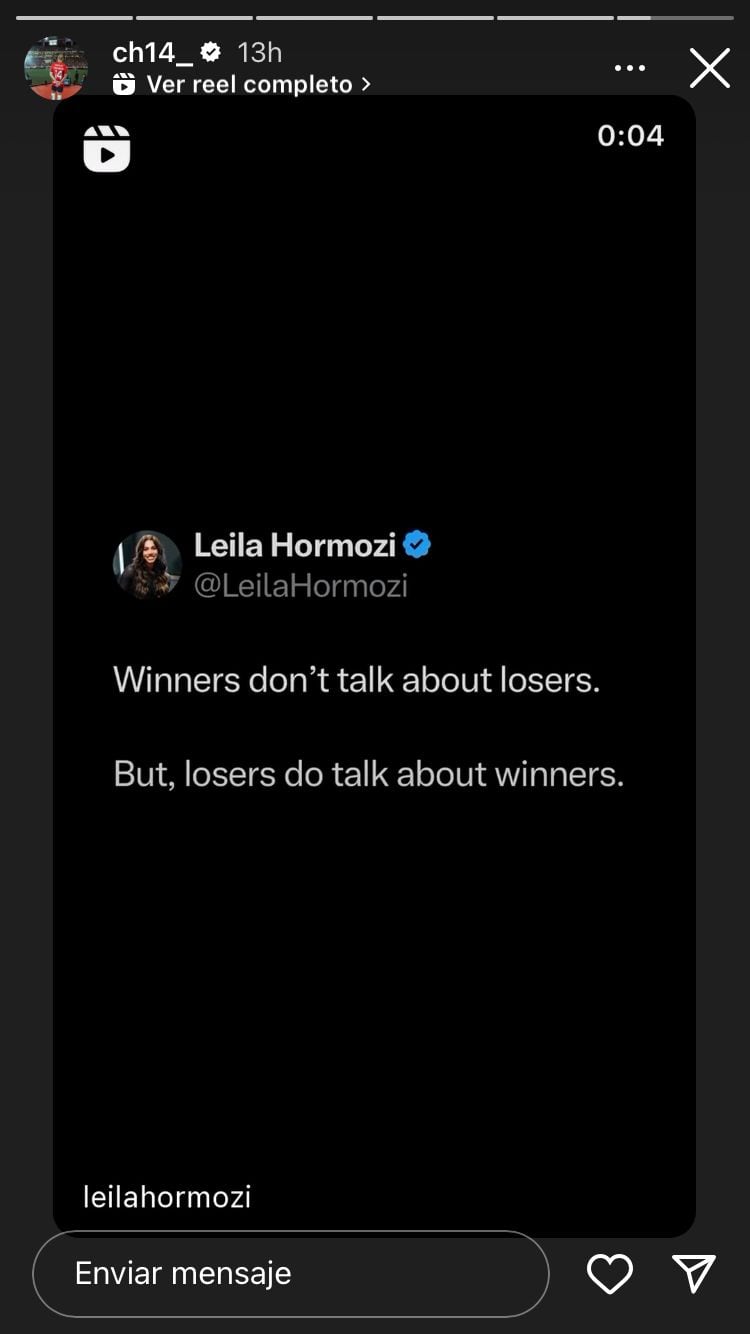The height and width of the screenshot is (1334, 750).
Task: Like this story with the heart
Action: (x=609, y=1273)
